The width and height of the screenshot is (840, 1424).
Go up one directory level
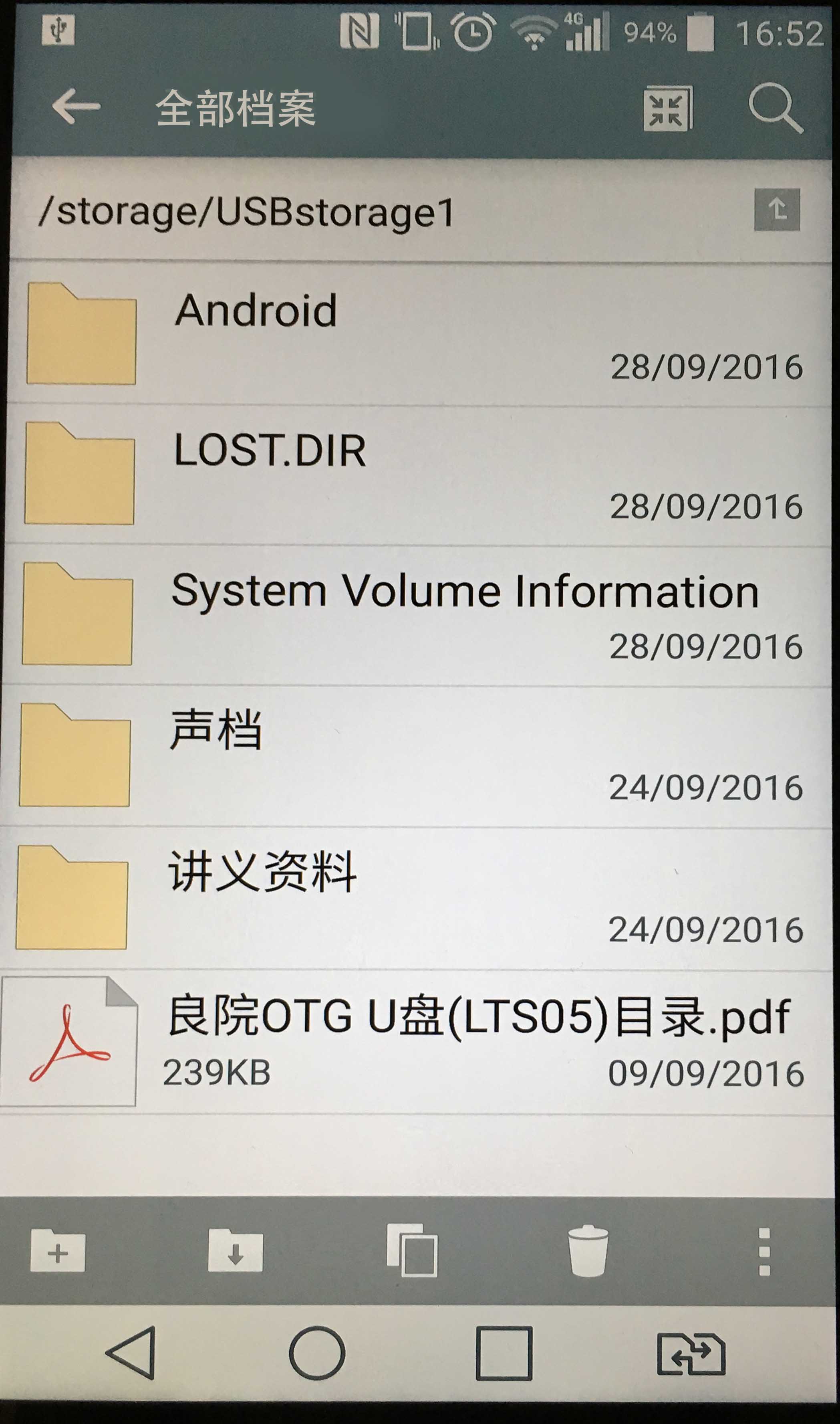(777, 210)
